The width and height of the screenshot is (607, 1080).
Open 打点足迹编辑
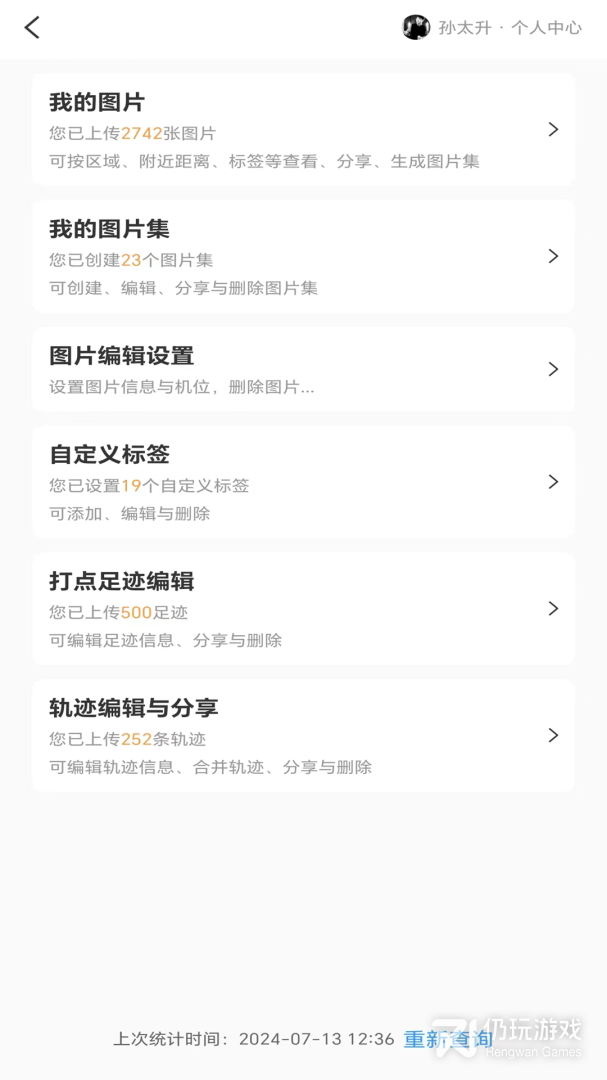click(303, 609)
